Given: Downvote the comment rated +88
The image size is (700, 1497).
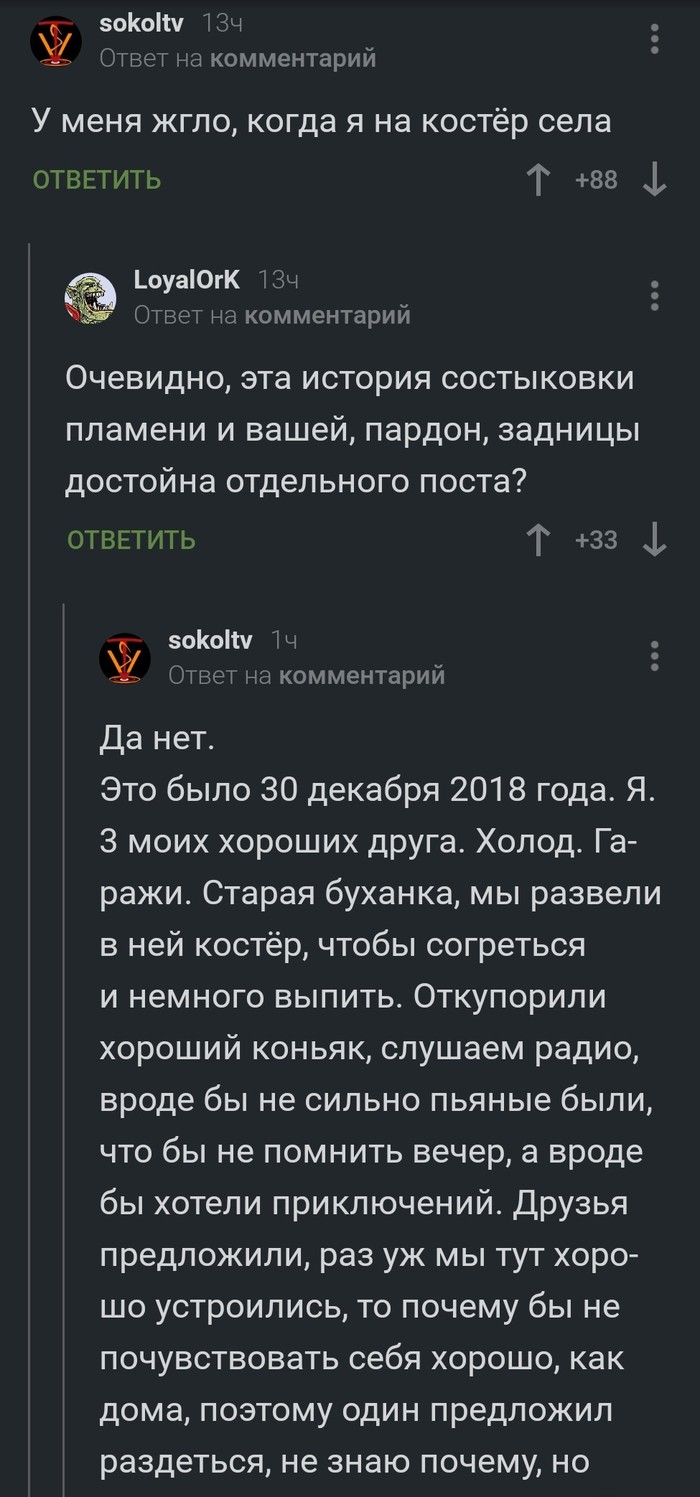Looking at the screenshot, I should [655, 180].
